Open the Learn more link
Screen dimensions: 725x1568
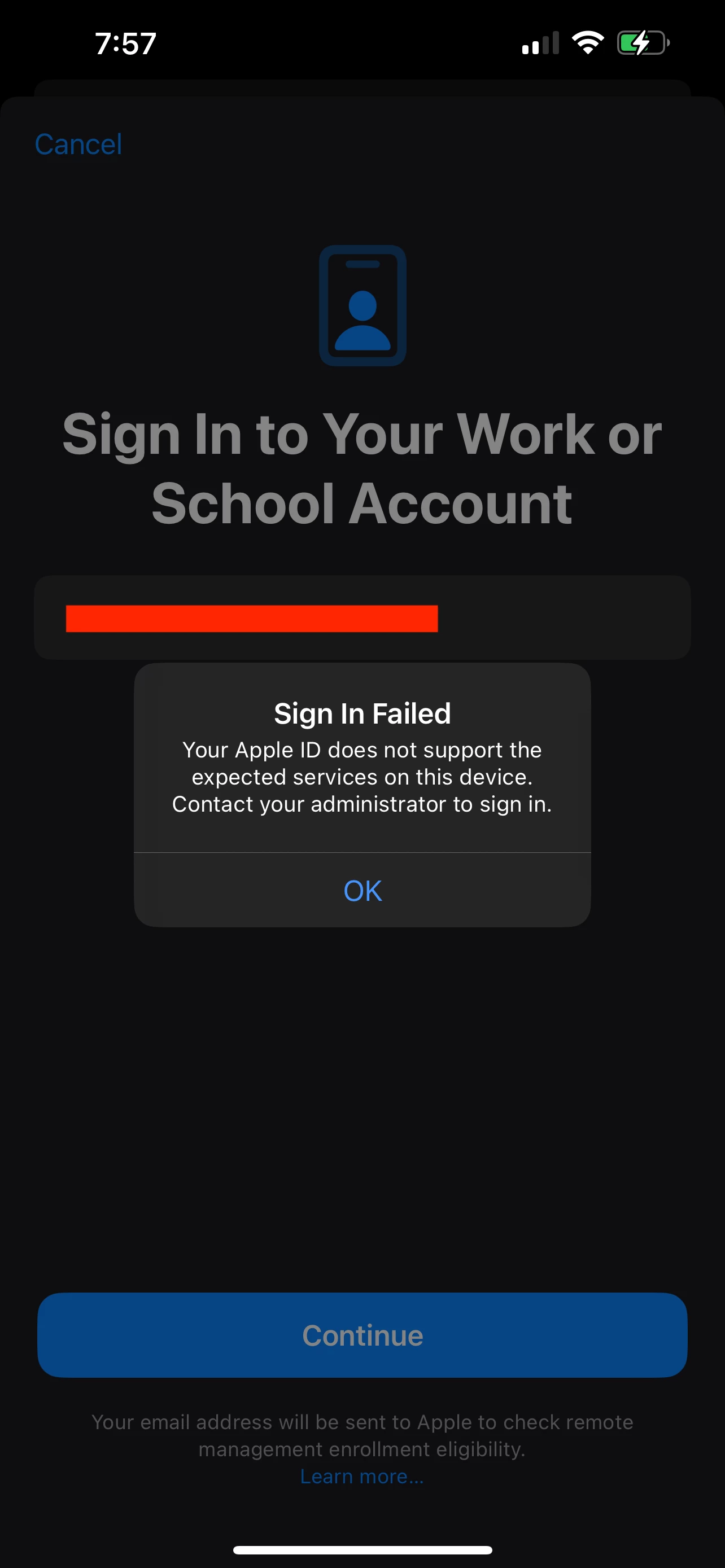click(362, 1476)
